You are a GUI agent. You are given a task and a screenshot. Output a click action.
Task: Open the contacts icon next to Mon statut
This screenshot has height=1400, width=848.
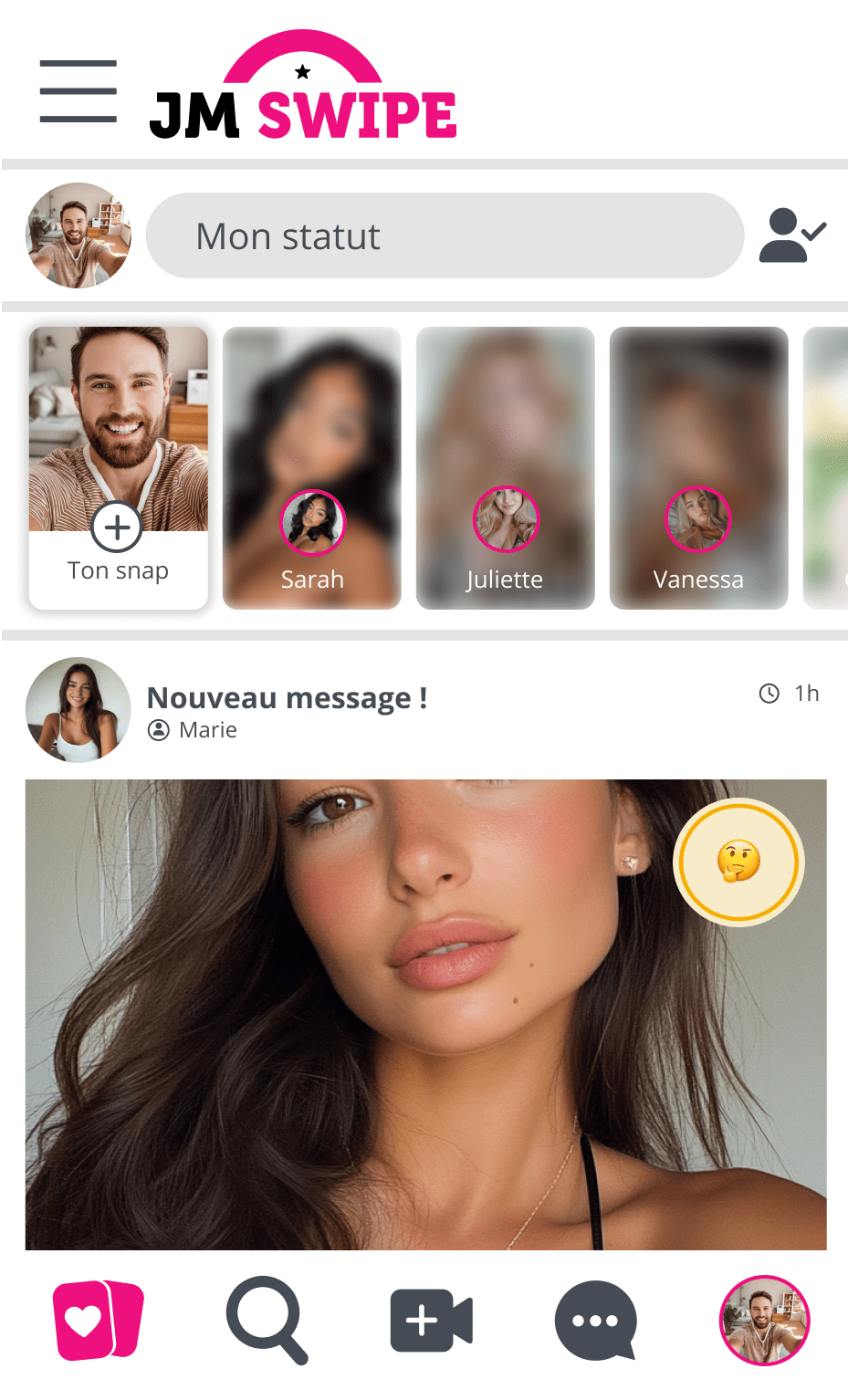coord(791,235)
